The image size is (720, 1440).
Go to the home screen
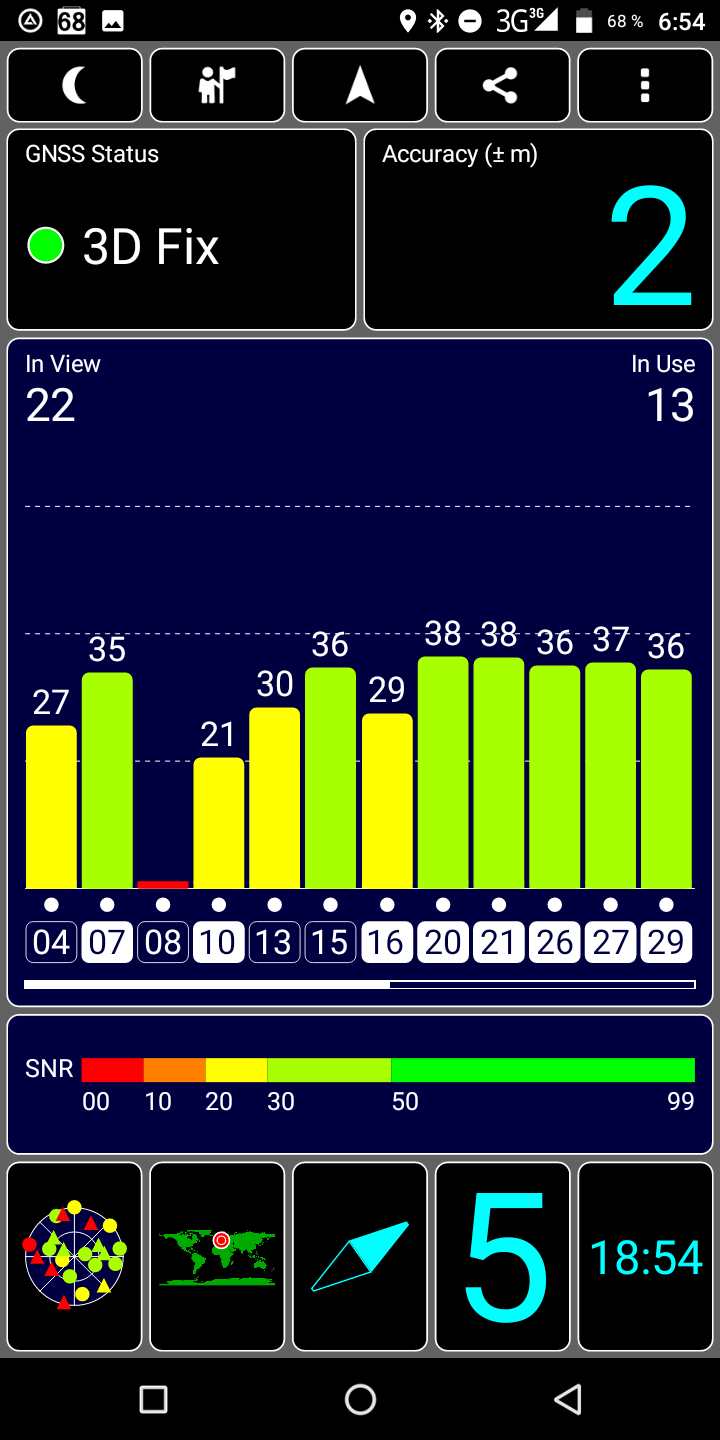pyautogui.click(x=360, y=1399)
